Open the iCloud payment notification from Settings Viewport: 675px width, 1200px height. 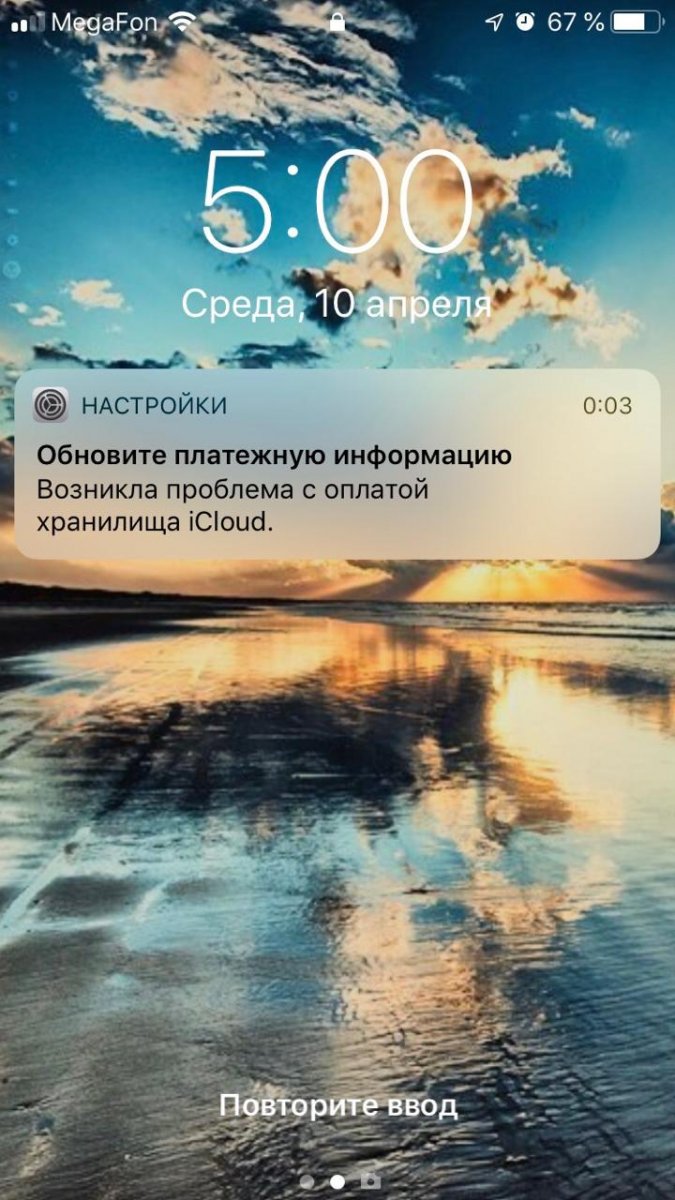click(x=337, y=465)
